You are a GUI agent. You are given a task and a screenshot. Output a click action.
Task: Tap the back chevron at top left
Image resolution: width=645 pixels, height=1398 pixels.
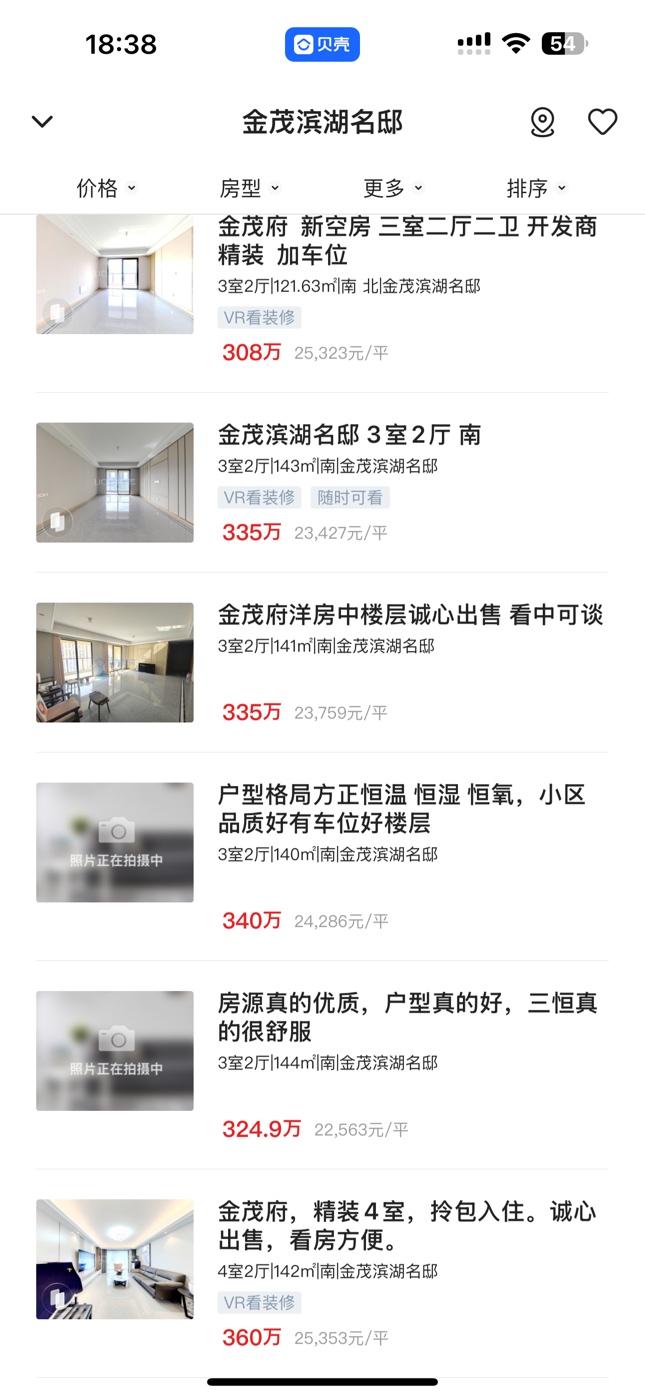click(42, 122)
